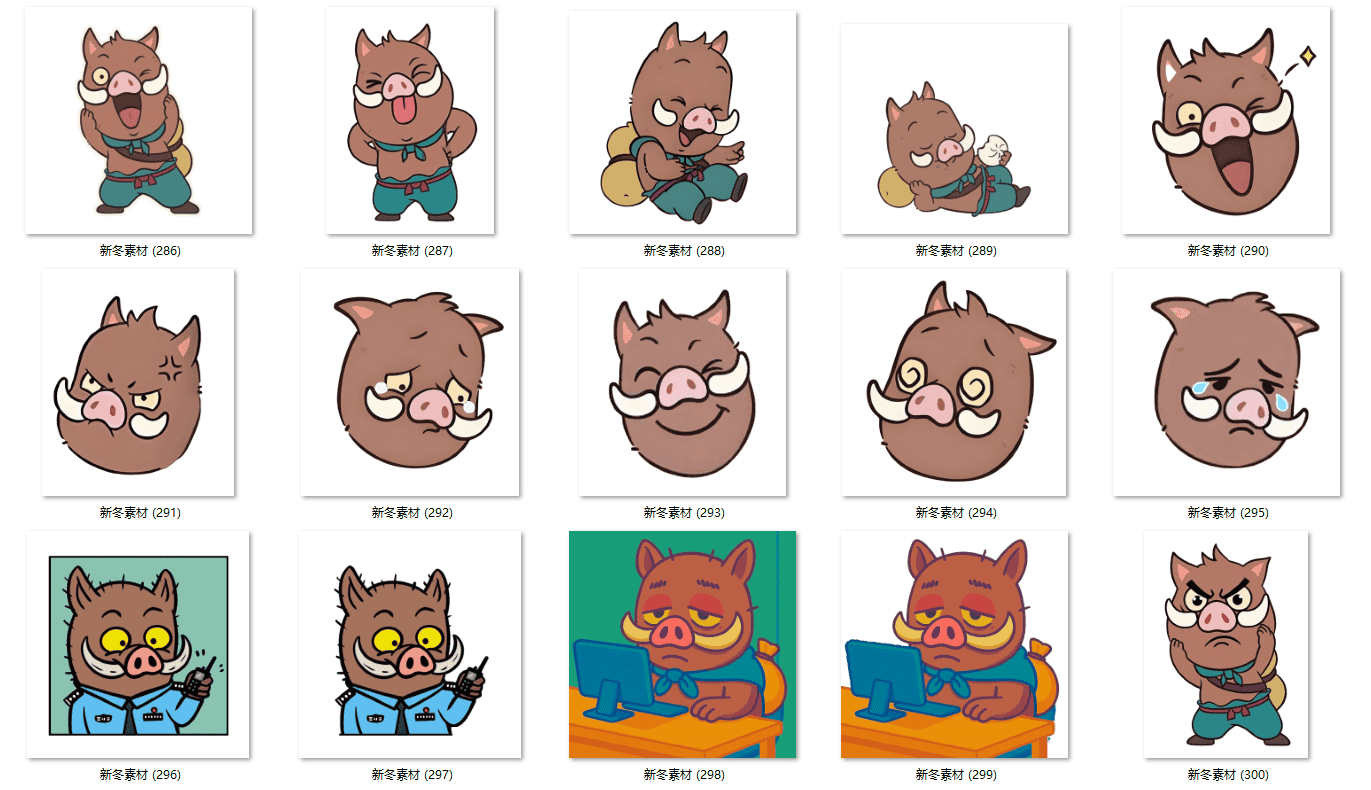Image resolution: width=1371 pixels, height=790 pixels.
Task: Tap the 新冬素材 (289) image
Action: tap(955, 129)
